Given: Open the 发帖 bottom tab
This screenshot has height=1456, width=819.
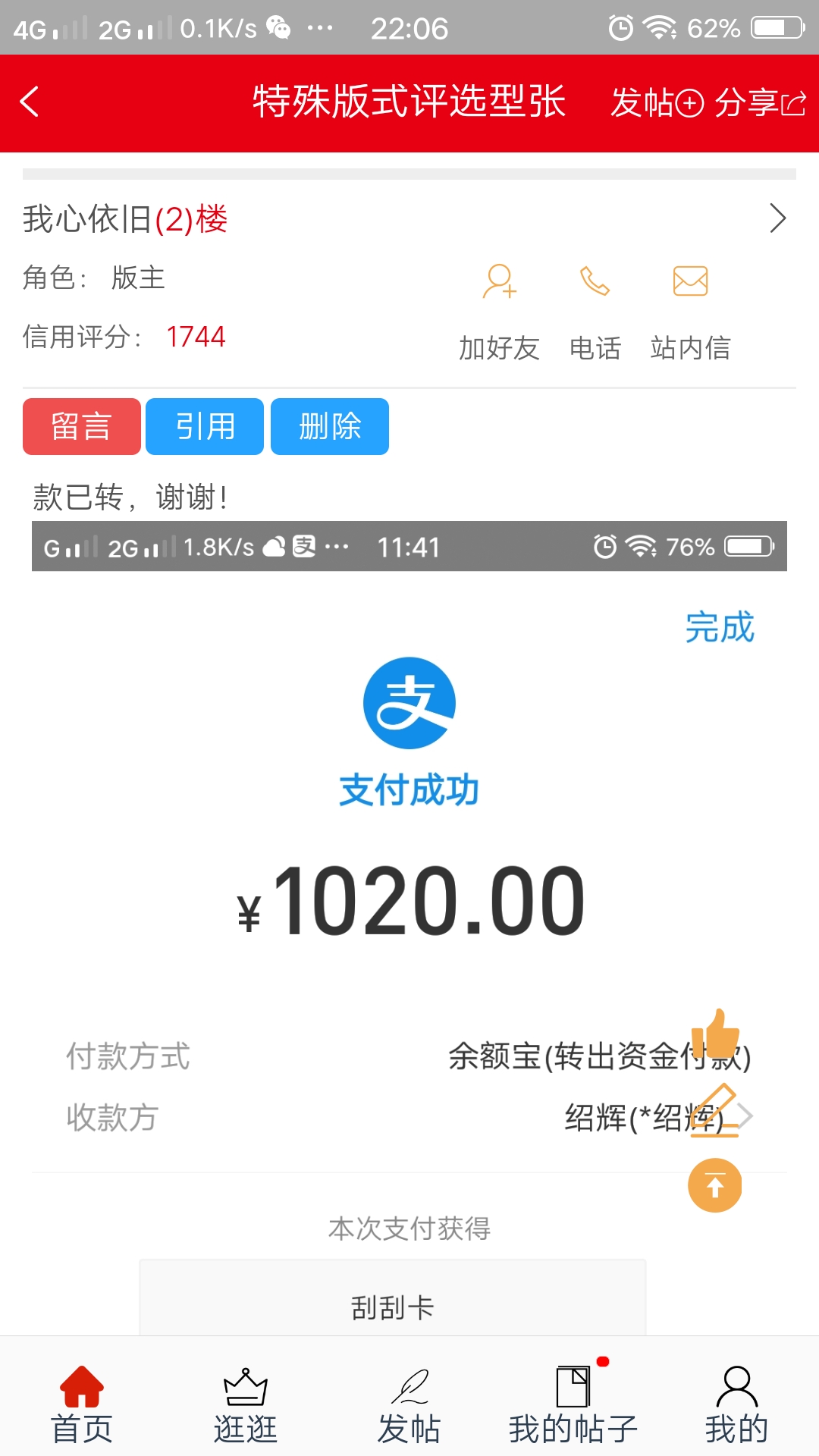Looking at the screenshot, I should (409, 1404).
